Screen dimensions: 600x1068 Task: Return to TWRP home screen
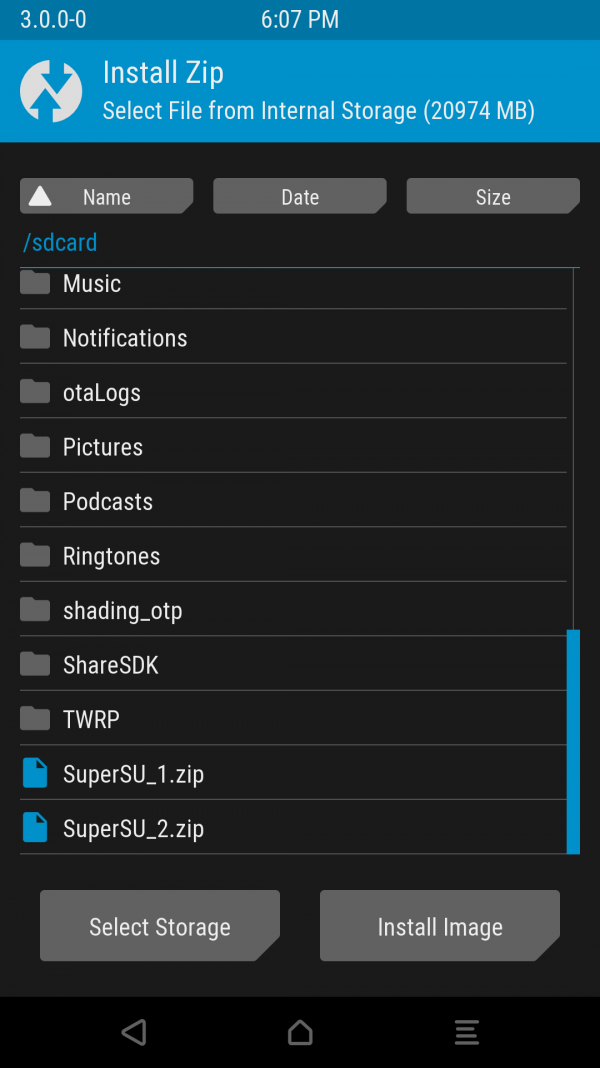300,1032
